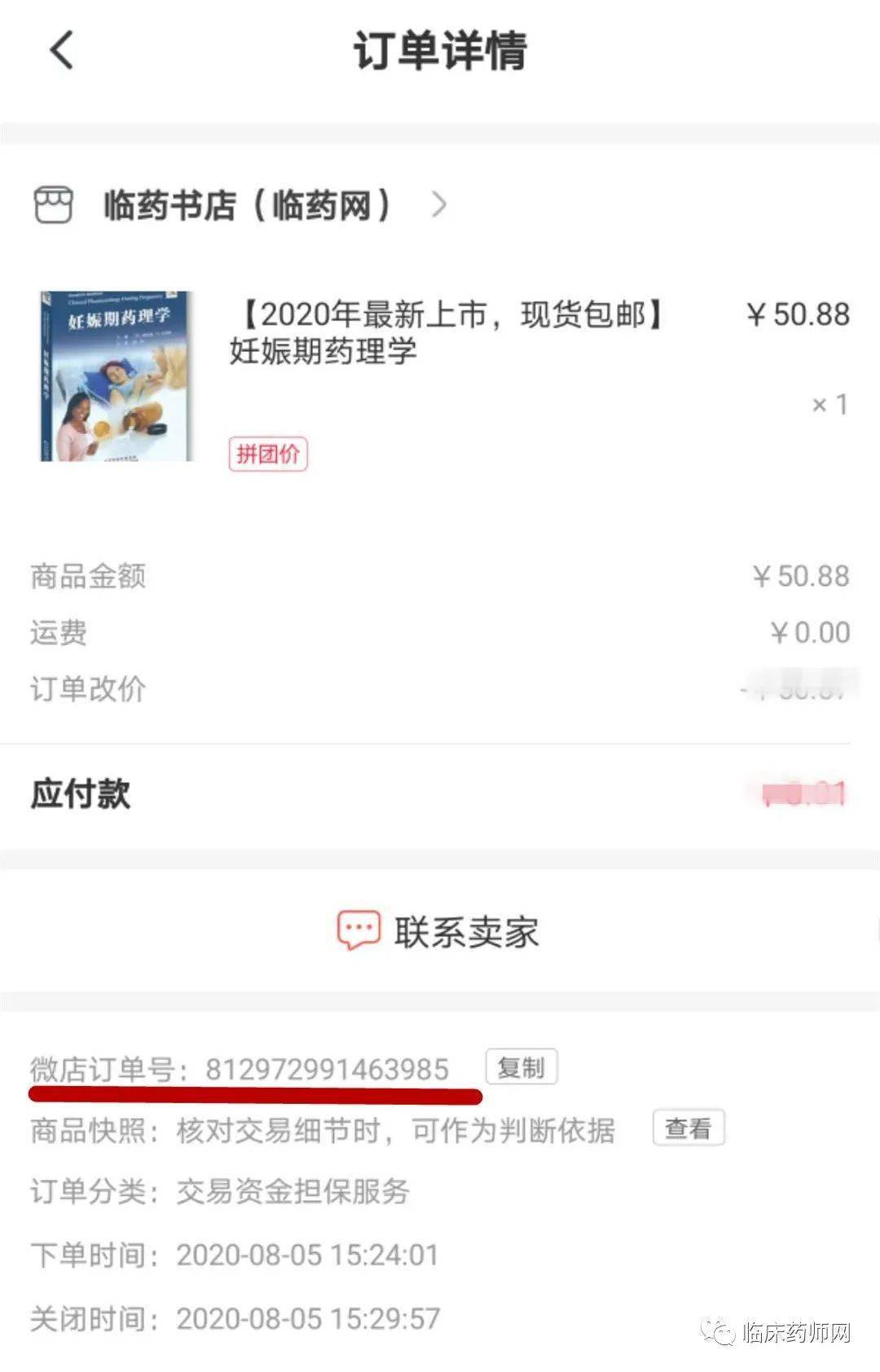This screenshot has height=1372, width=880.
Task: Click the dialog bubble icon above 微店订单号 section
Action: click(359, 929)
